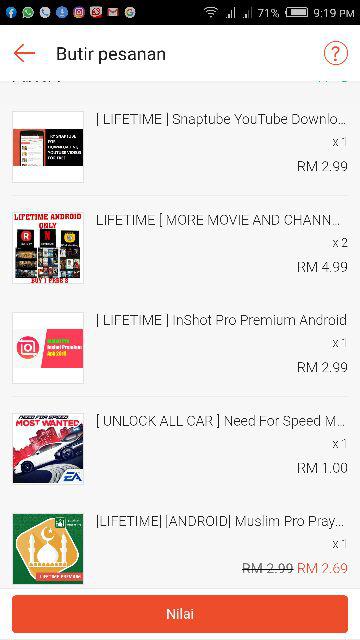Screen dimensions: 360x640
Task: Tap the Nilai button
Action: 180,614
